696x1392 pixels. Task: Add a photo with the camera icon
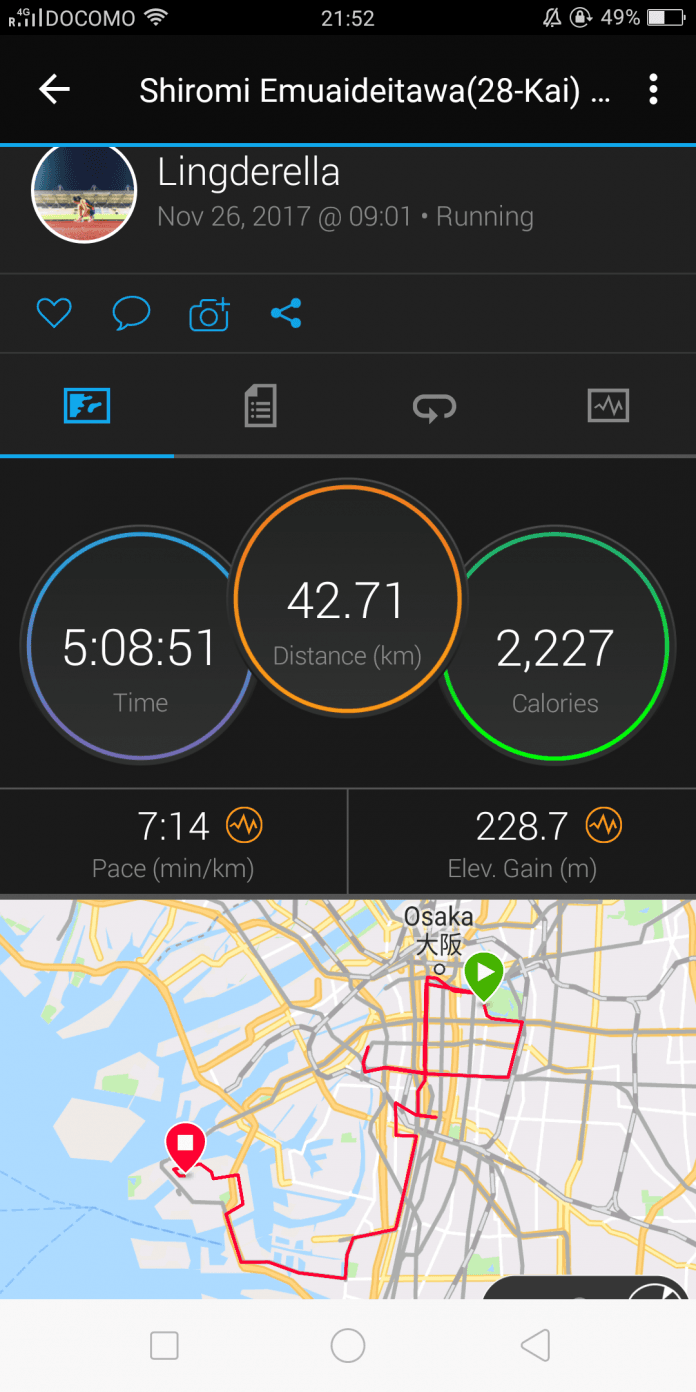(x=209, y=315)
